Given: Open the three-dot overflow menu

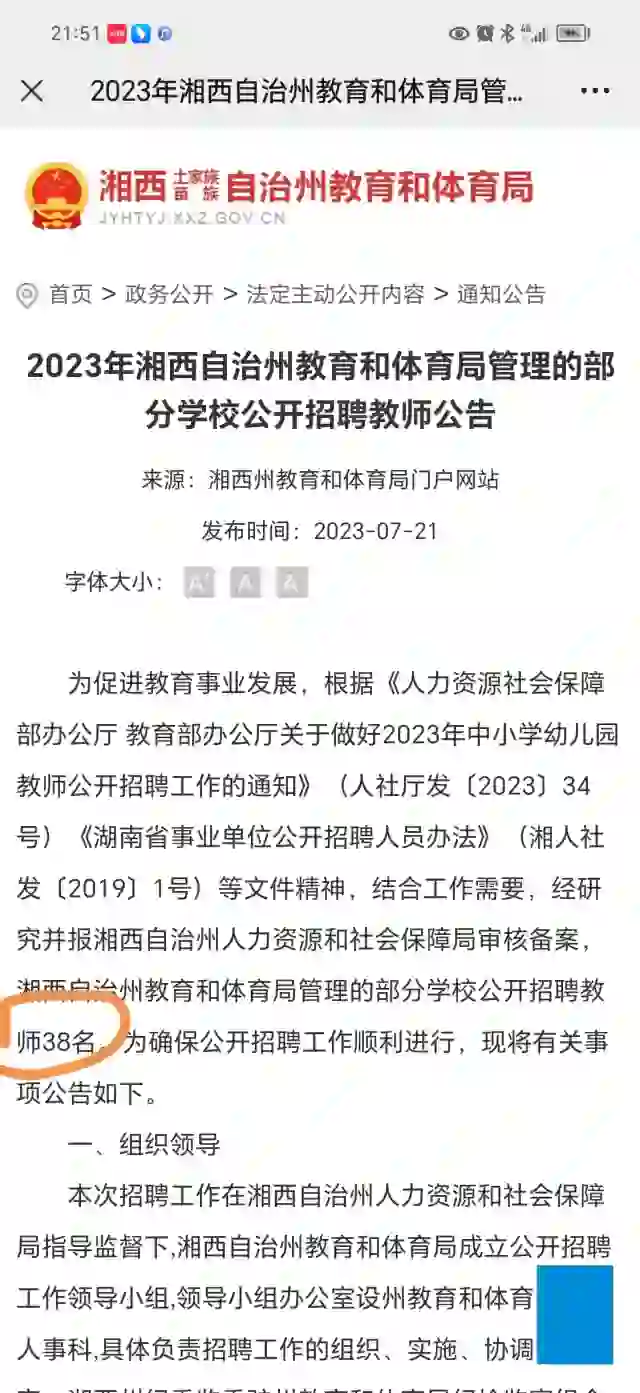Looking at the screenshot, I should tap(595, 91).
